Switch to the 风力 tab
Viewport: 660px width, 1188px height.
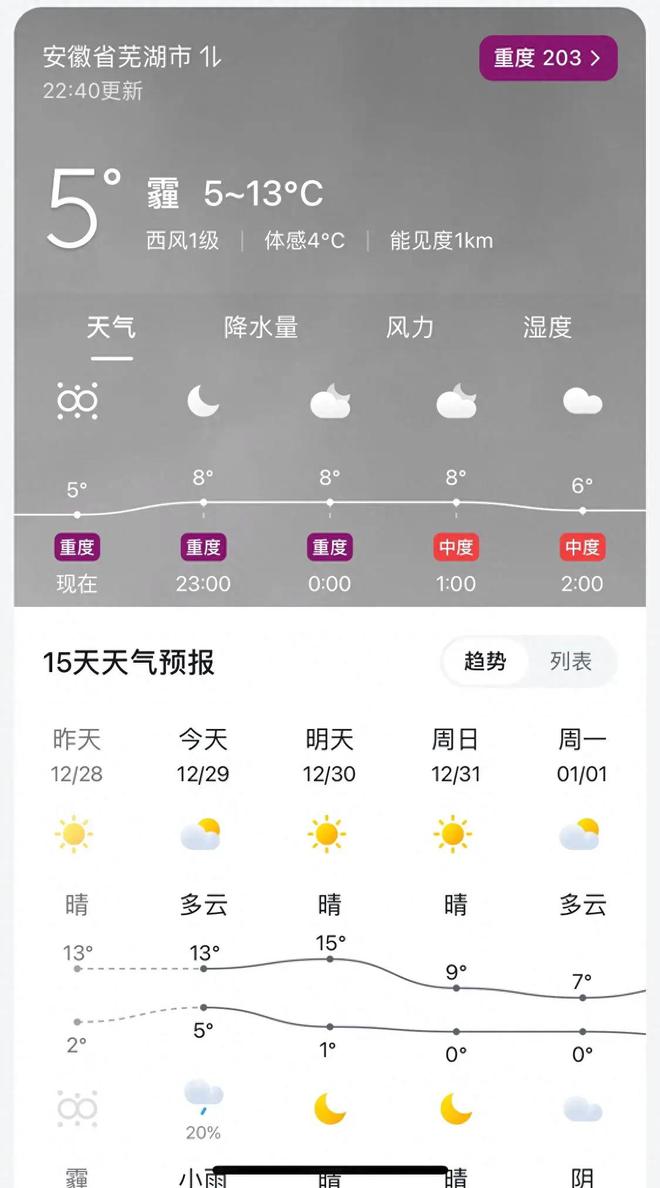click(410, 327)
